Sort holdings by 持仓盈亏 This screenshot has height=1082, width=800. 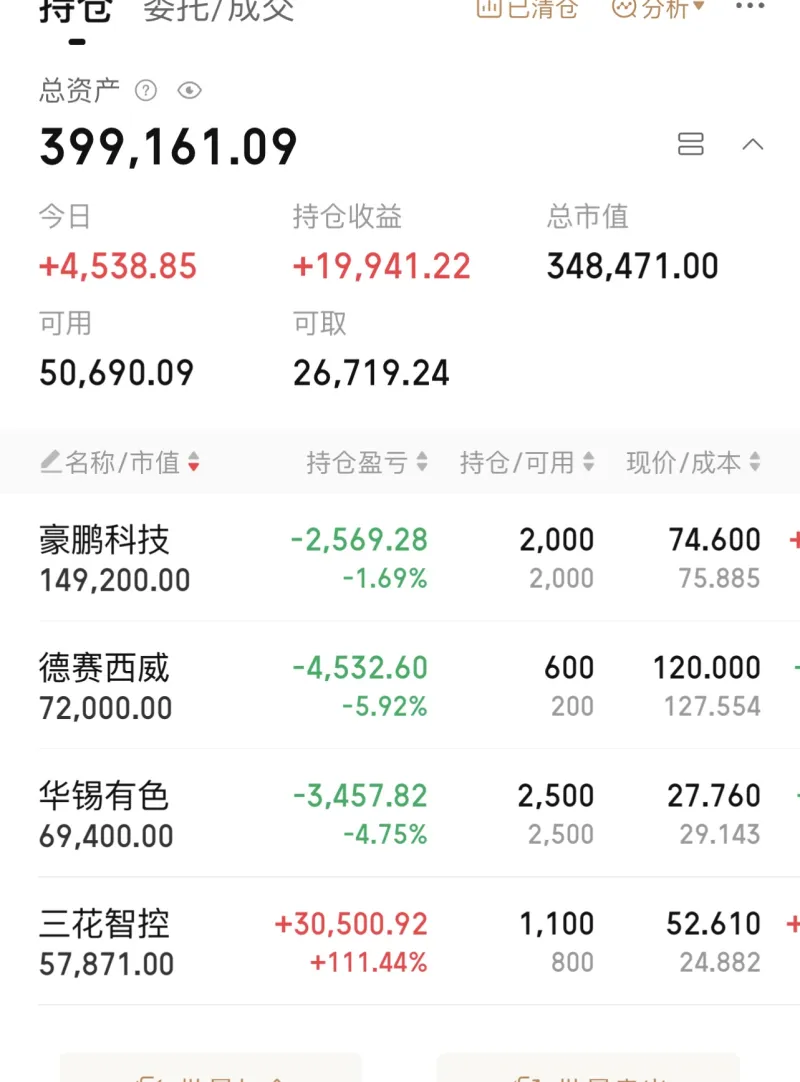pos(366,462)
